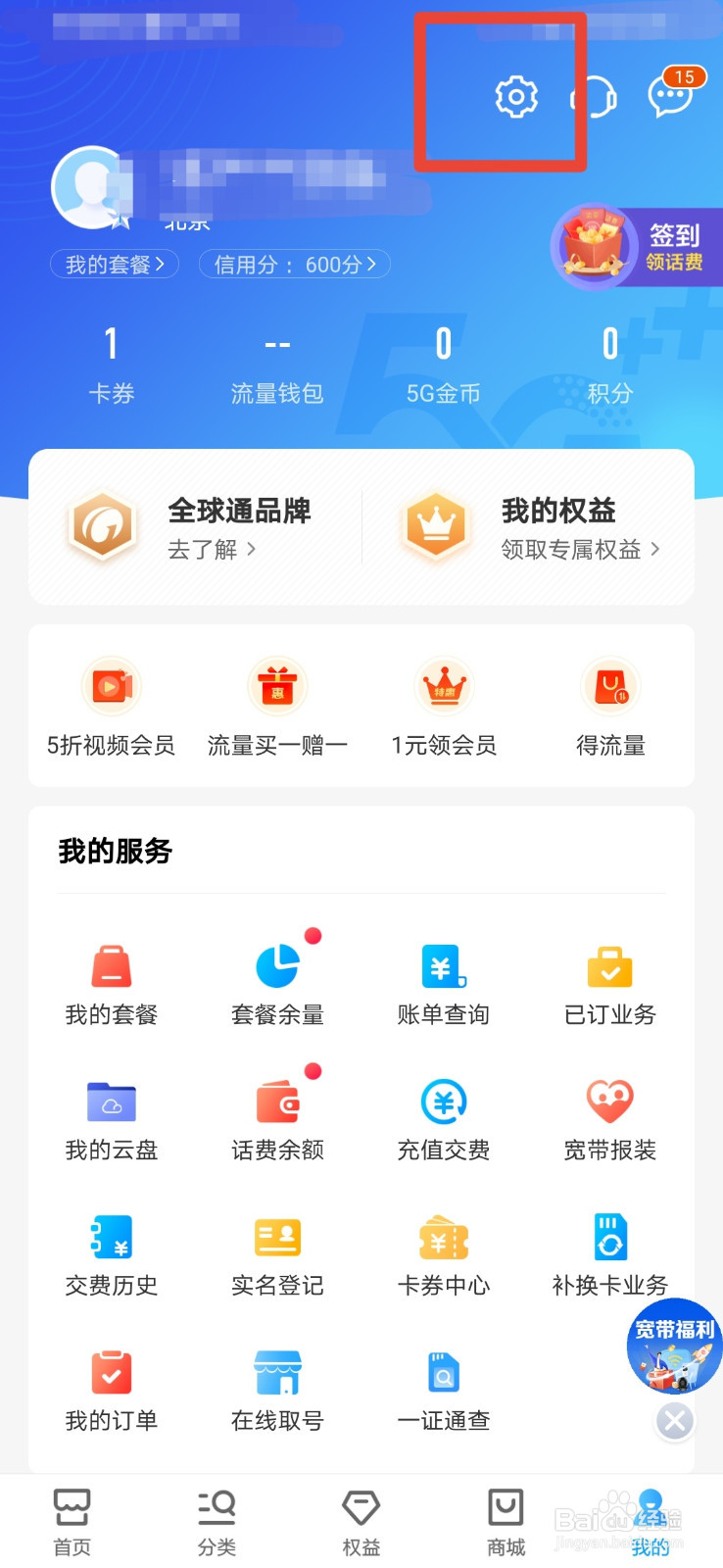Open messages with 15 unread
This screenshot has height=1568, width=723.
pyautogui.click(x=672, y=95)
